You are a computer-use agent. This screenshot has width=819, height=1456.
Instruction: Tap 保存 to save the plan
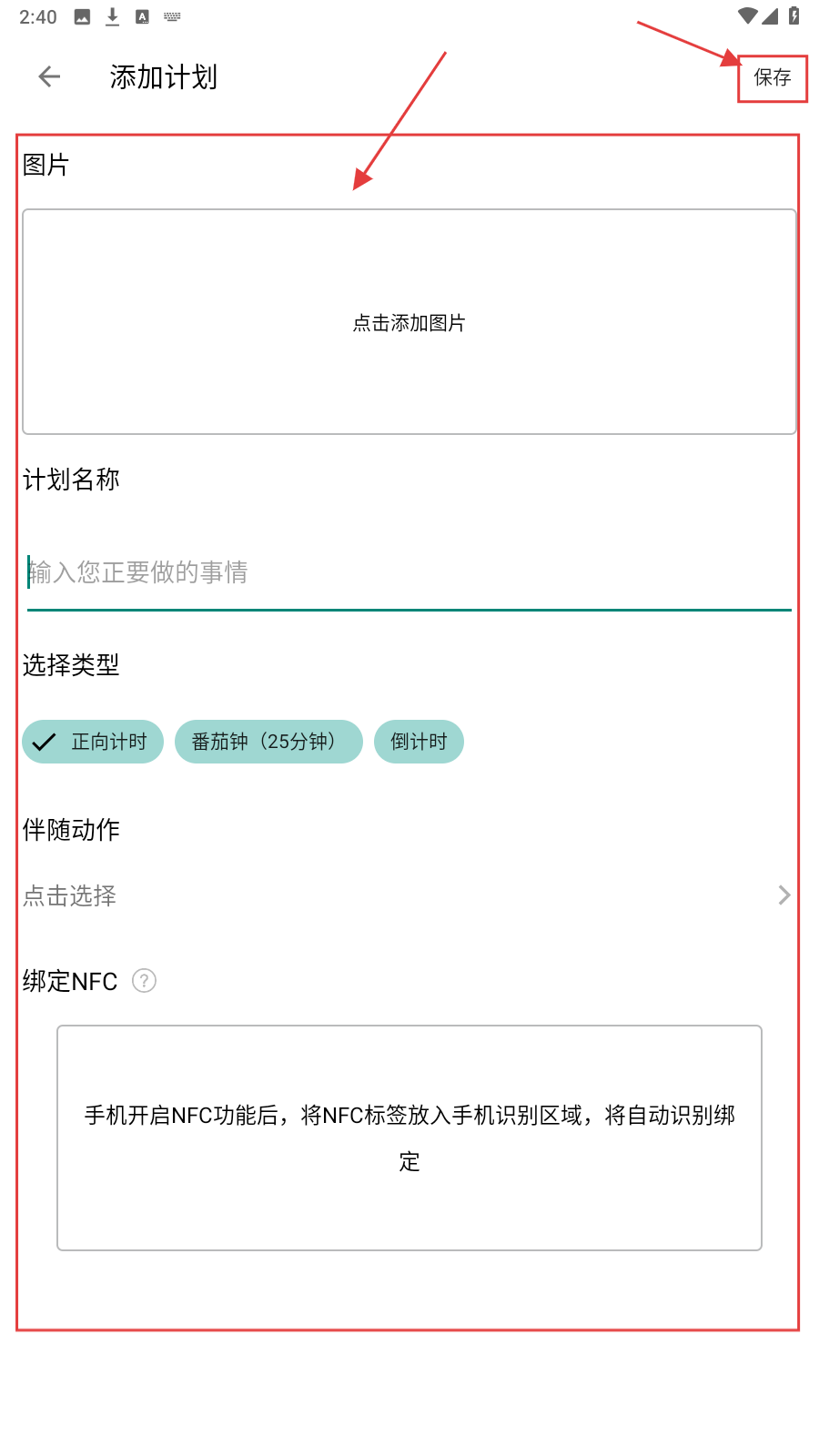click(772, 77)
